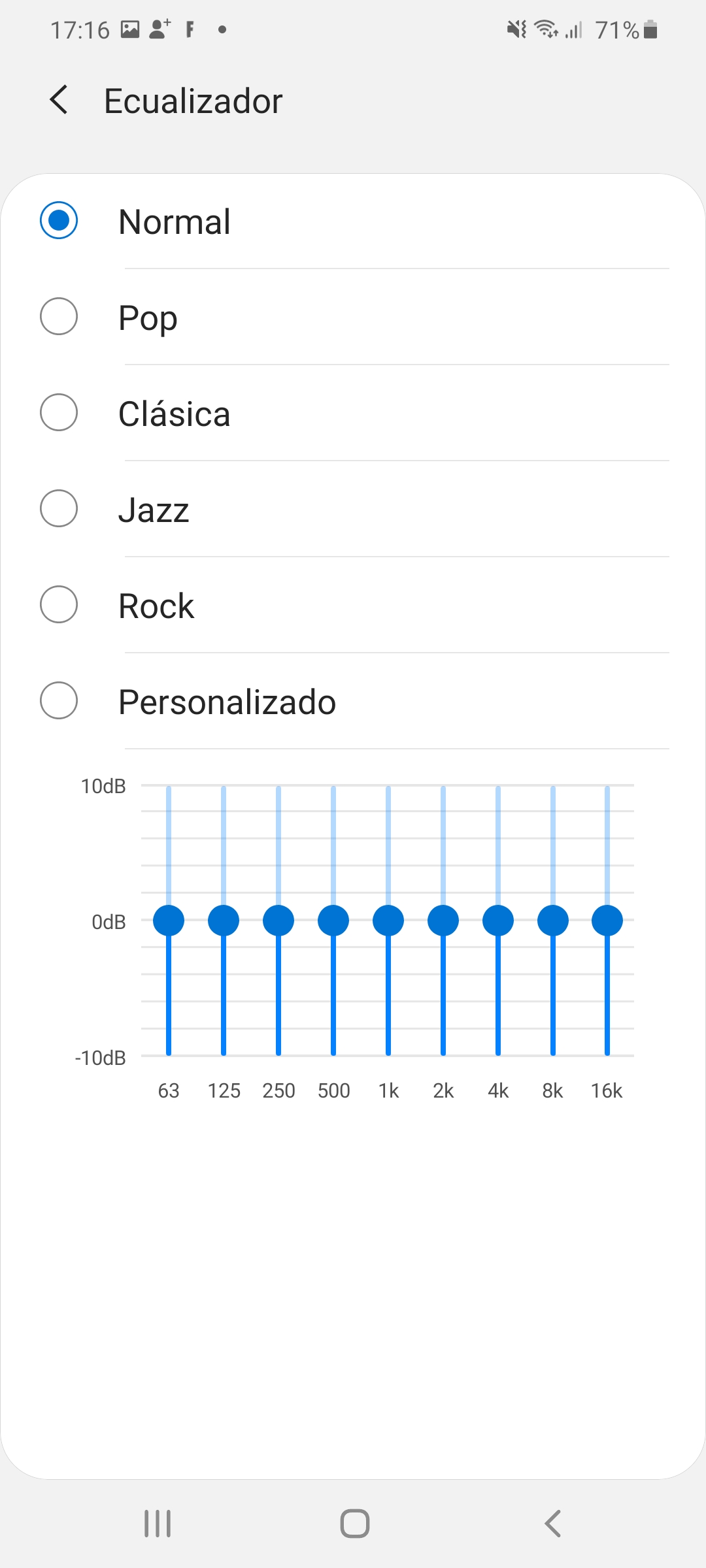
Task: Tap the 250 Hz band slider knob
Action: coord(278,921)
